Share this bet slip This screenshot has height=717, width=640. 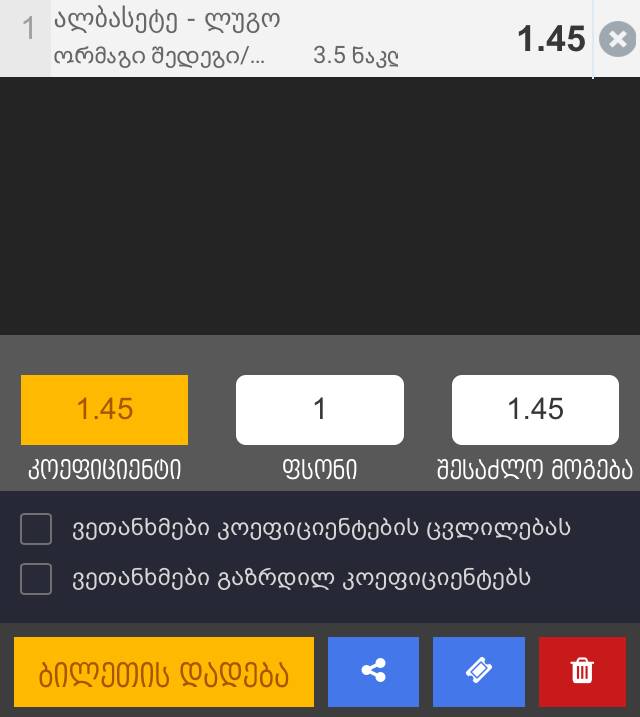click(373, 672)
